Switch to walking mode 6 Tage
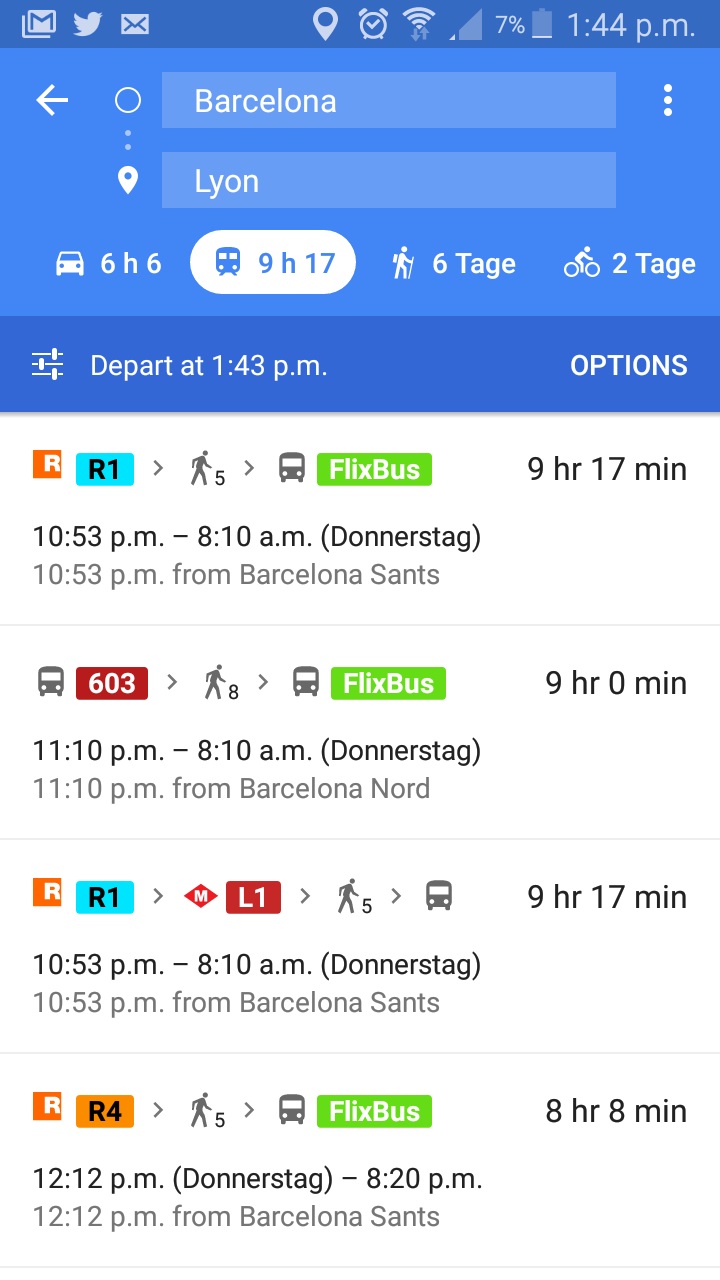Image resolution: width=720 pixels, height=1280 pixels. pyautogui.click(x=453, y=263)
